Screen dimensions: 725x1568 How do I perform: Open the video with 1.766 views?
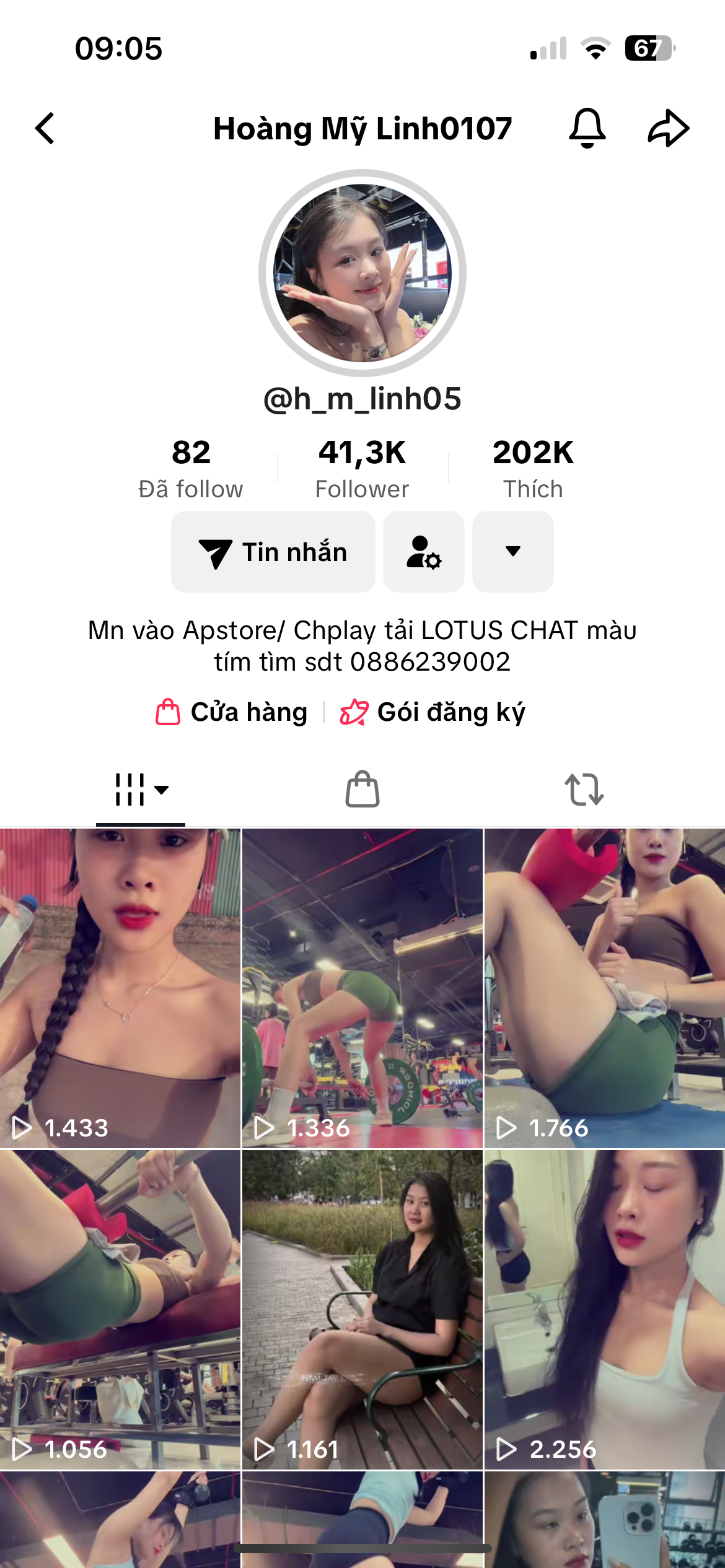pyautogui.click(x=604, y=988)
